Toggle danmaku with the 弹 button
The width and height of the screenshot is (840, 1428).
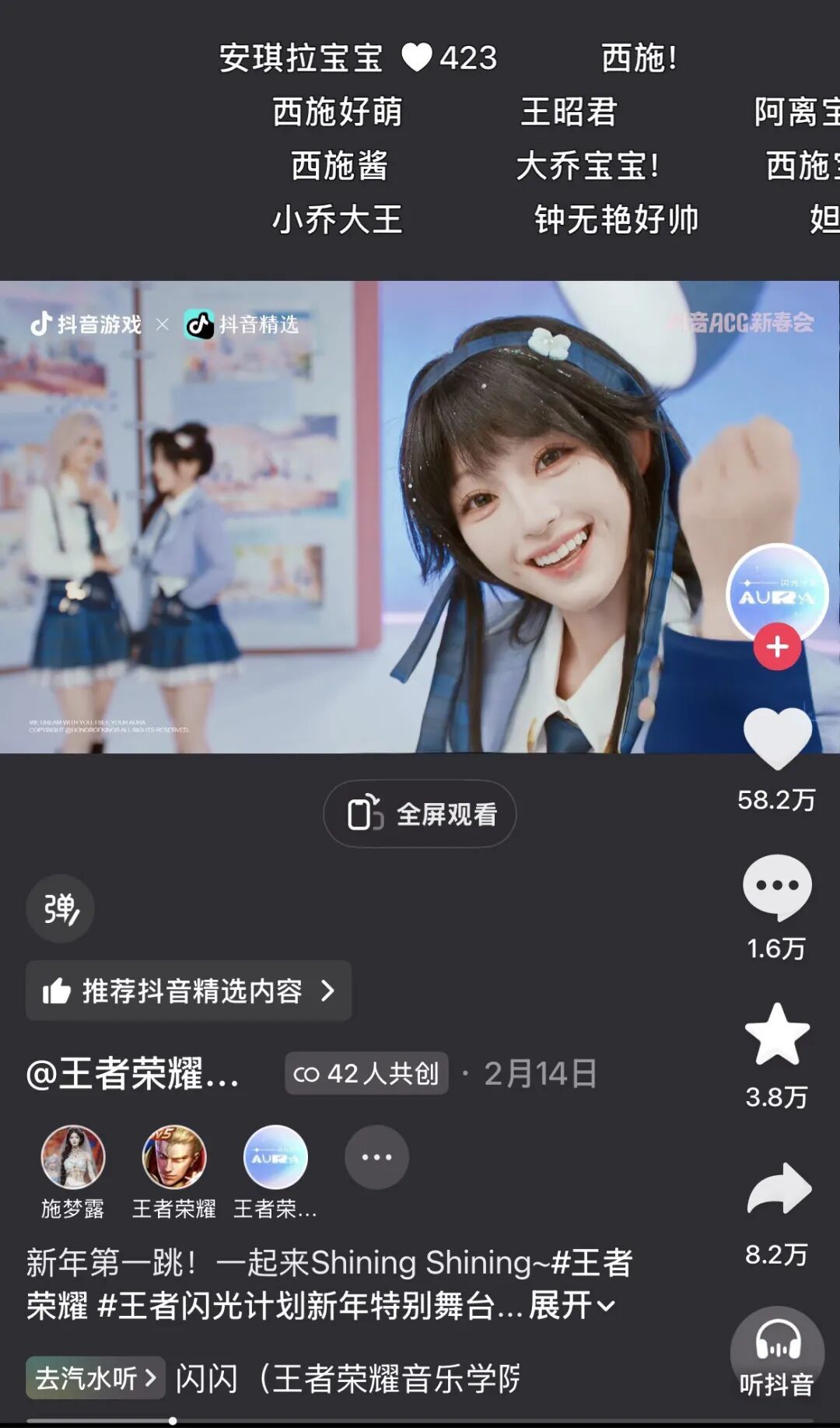[60, 908]
